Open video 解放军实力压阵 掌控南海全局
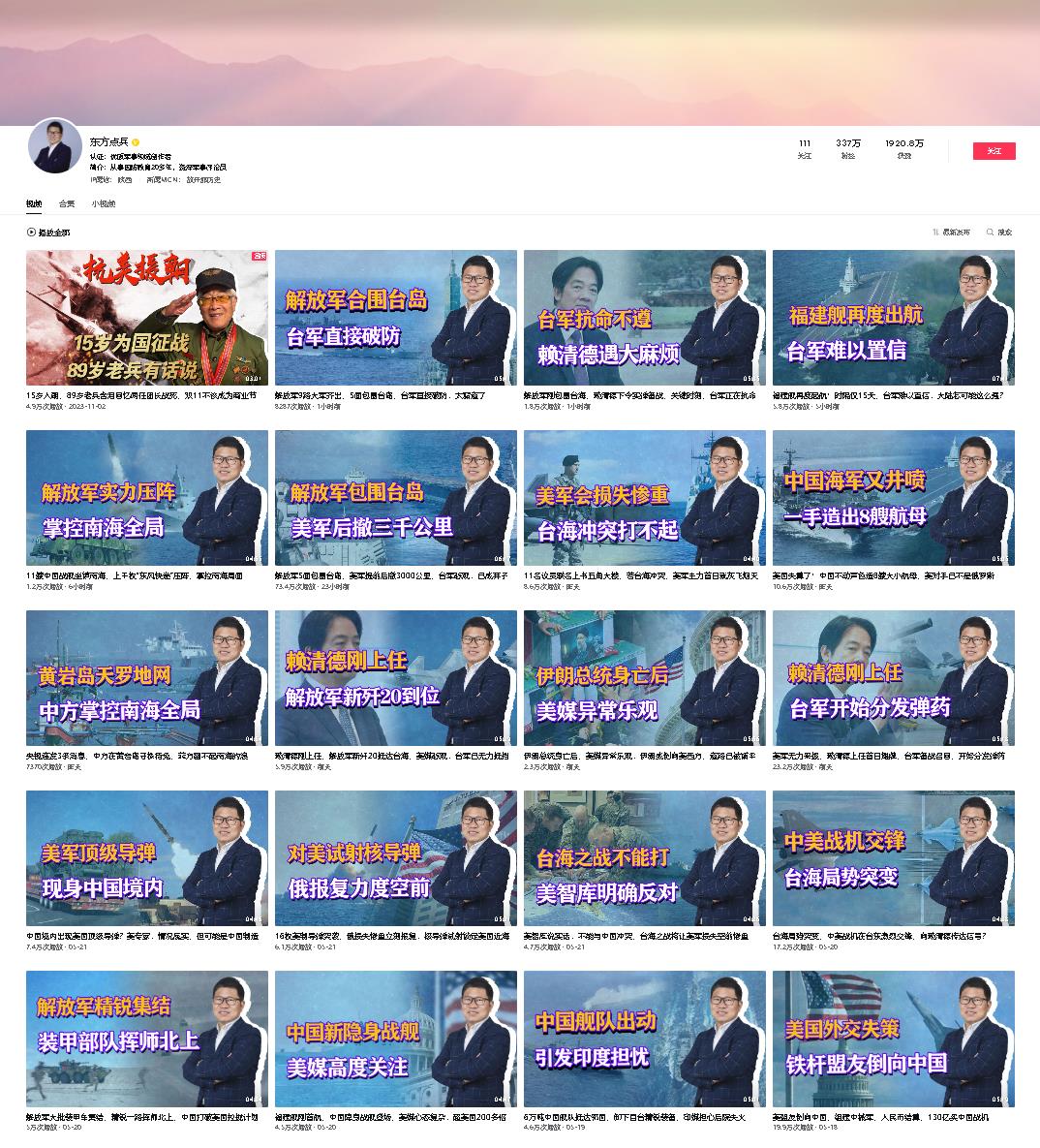Image resolution: width=1040 pixels, height=1148 pixels. (147, 498)
